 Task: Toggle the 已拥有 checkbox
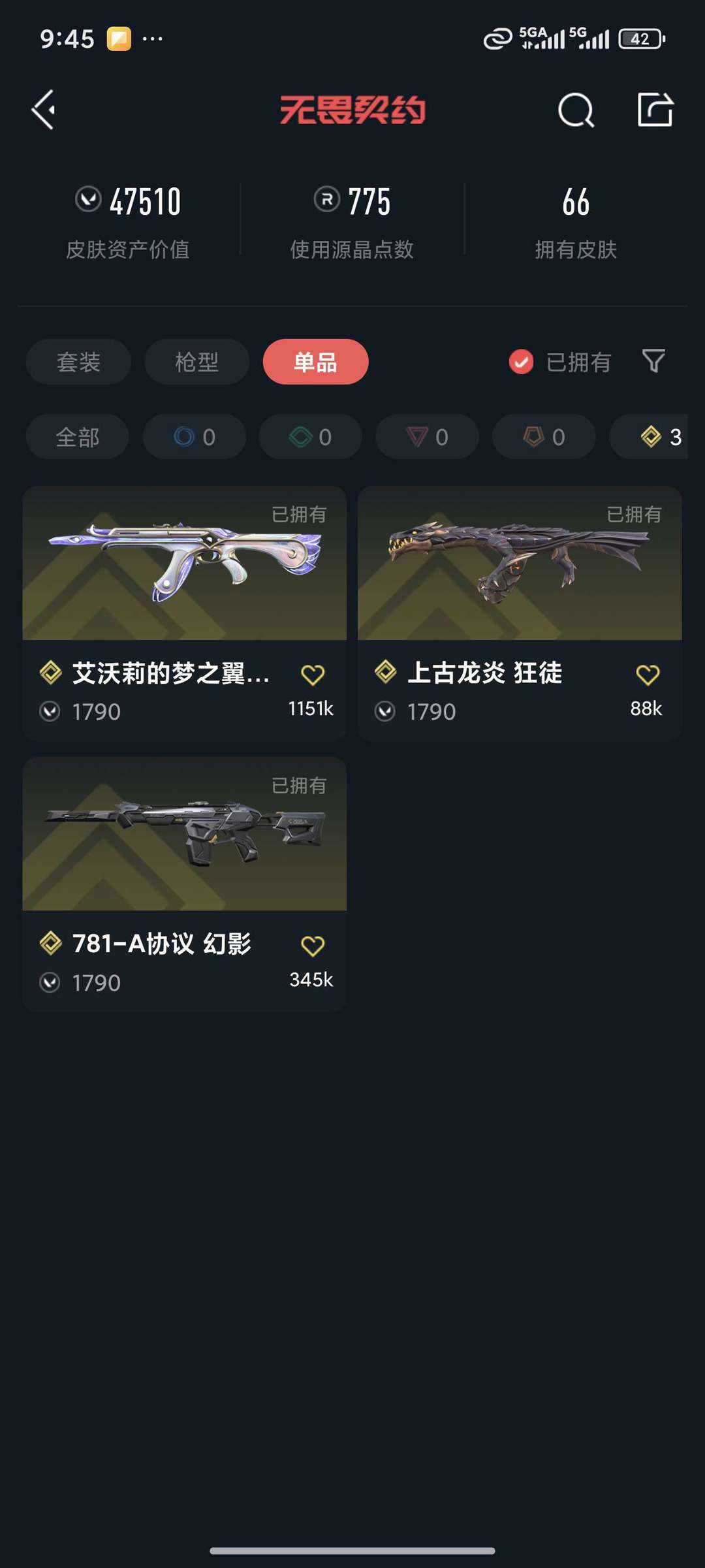522,362
